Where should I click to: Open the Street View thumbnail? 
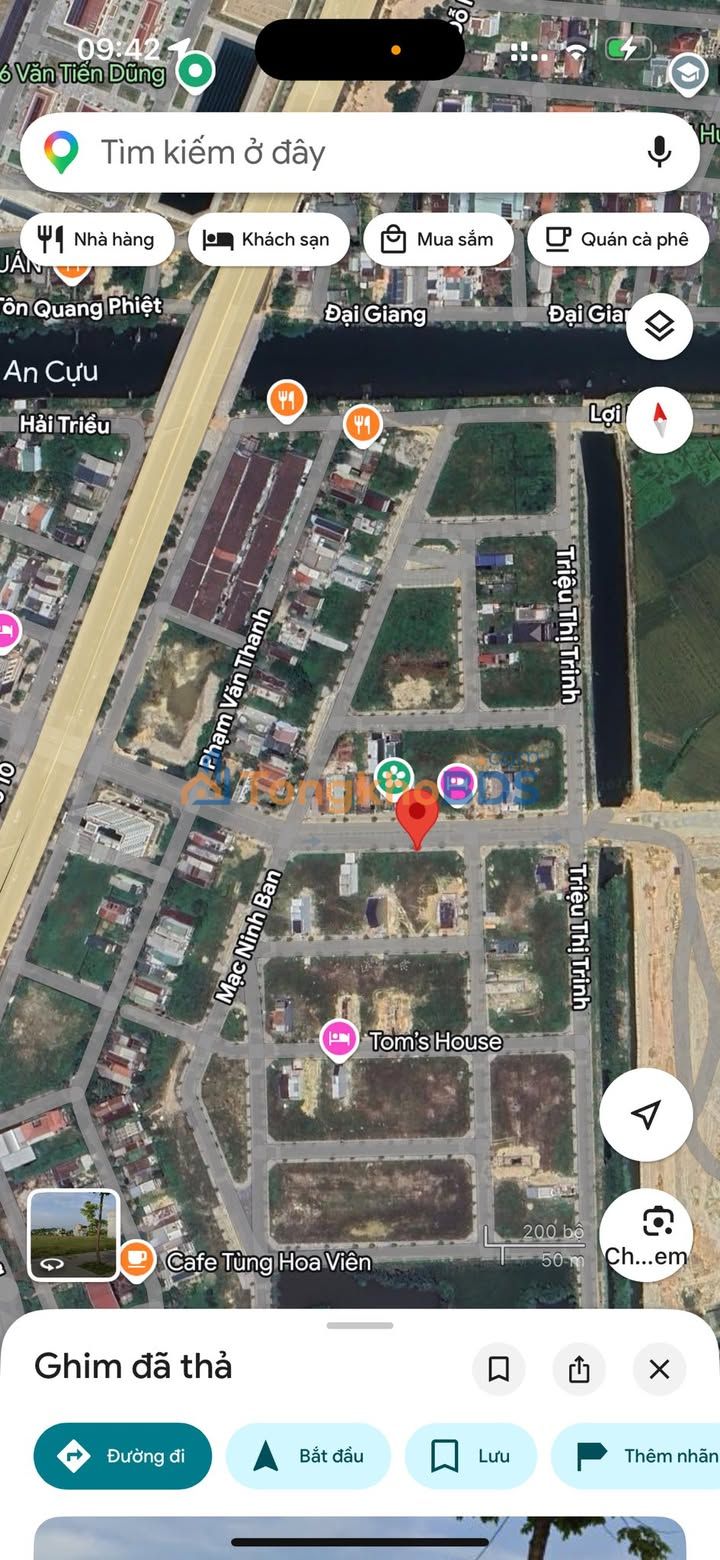pos(73,1235)
